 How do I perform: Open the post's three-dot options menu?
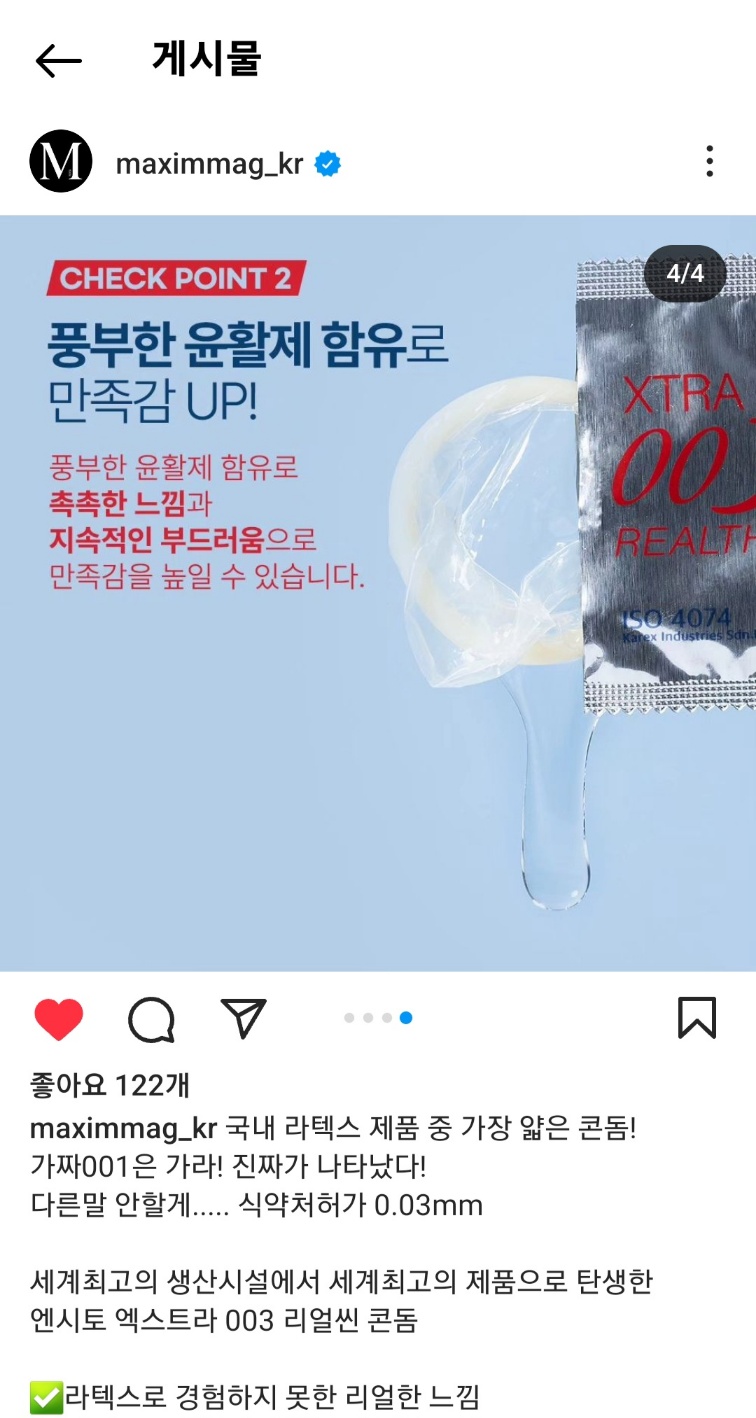tap(709, 161)
